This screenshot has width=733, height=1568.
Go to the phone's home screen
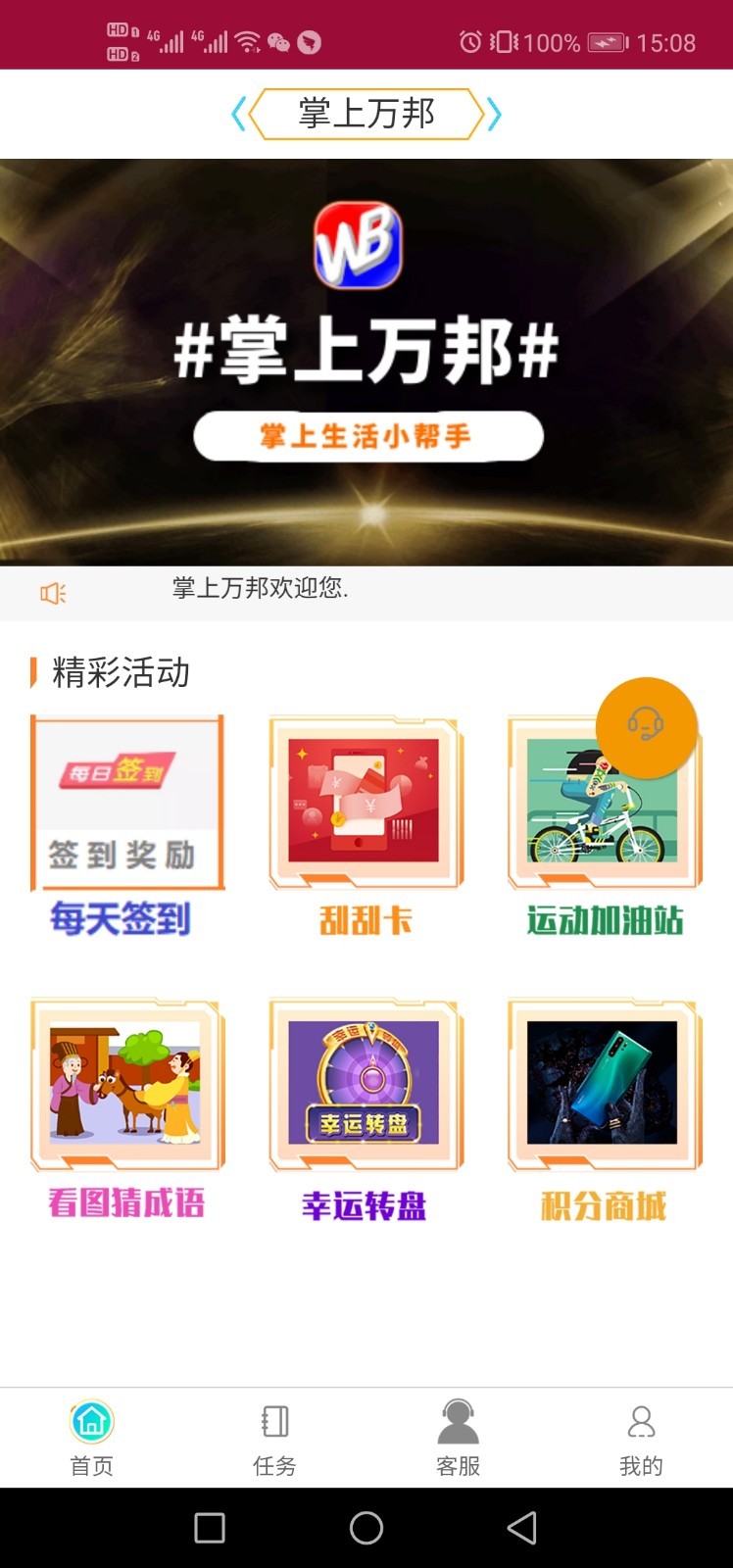click(x=366, y=1528)
